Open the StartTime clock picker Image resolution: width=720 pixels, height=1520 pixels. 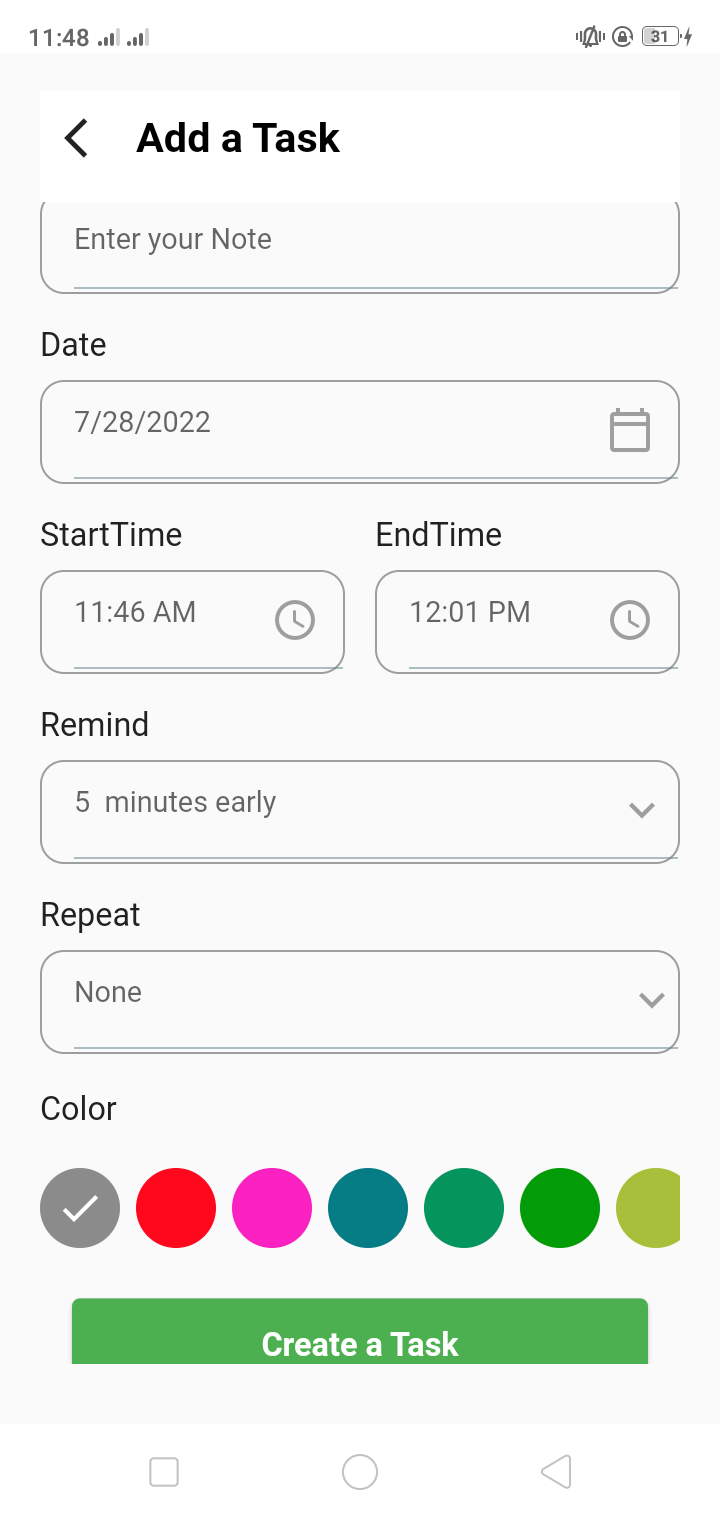[x=295, y=620]
